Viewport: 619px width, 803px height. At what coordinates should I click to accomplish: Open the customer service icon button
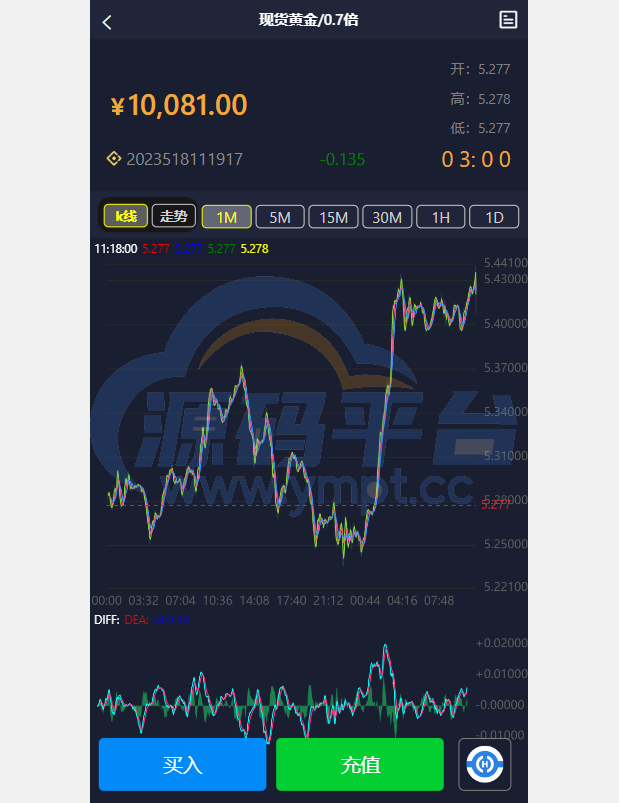[x=485, y=765]
